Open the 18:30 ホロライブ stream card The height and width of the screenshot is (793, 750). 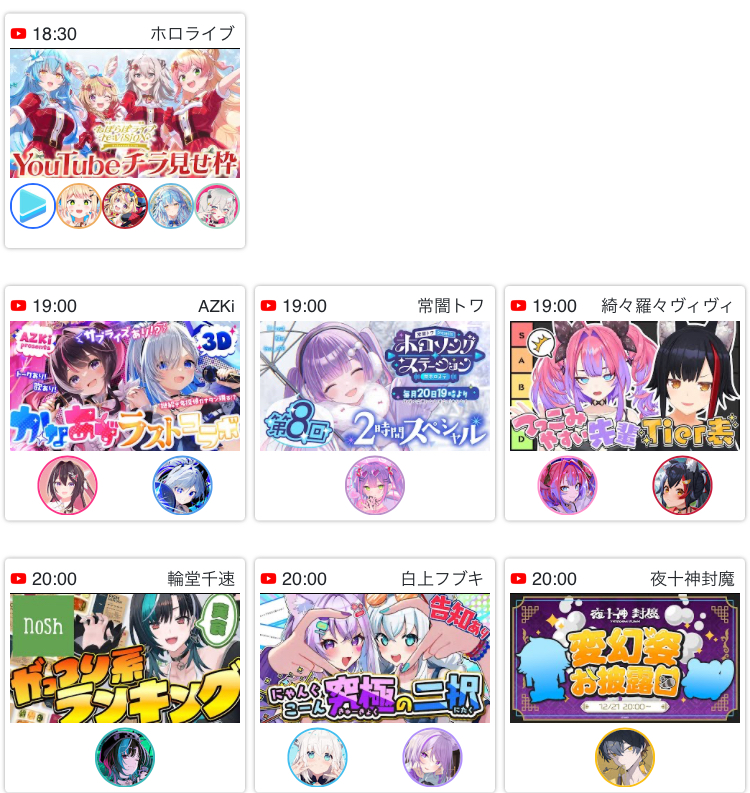pyautogui.click(x=125, y=114)
